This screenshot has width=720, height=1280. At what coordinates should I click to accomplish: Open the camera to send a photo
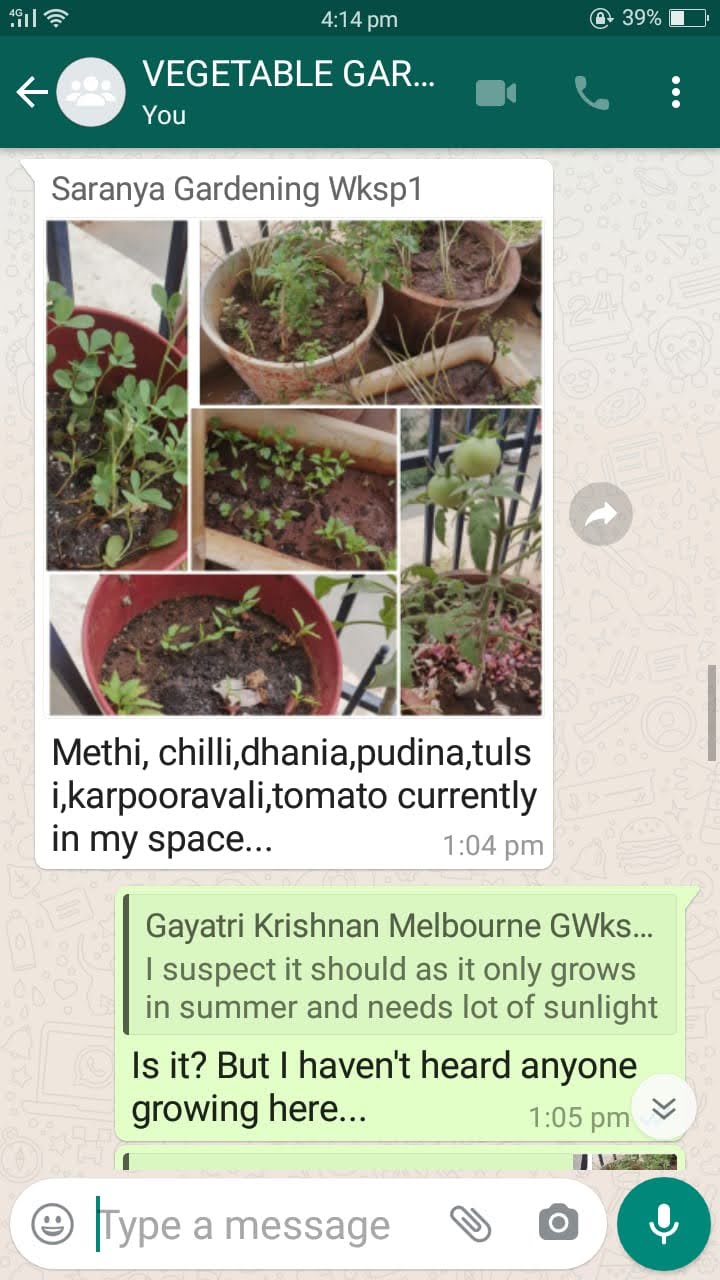(x=558, y=1223)
